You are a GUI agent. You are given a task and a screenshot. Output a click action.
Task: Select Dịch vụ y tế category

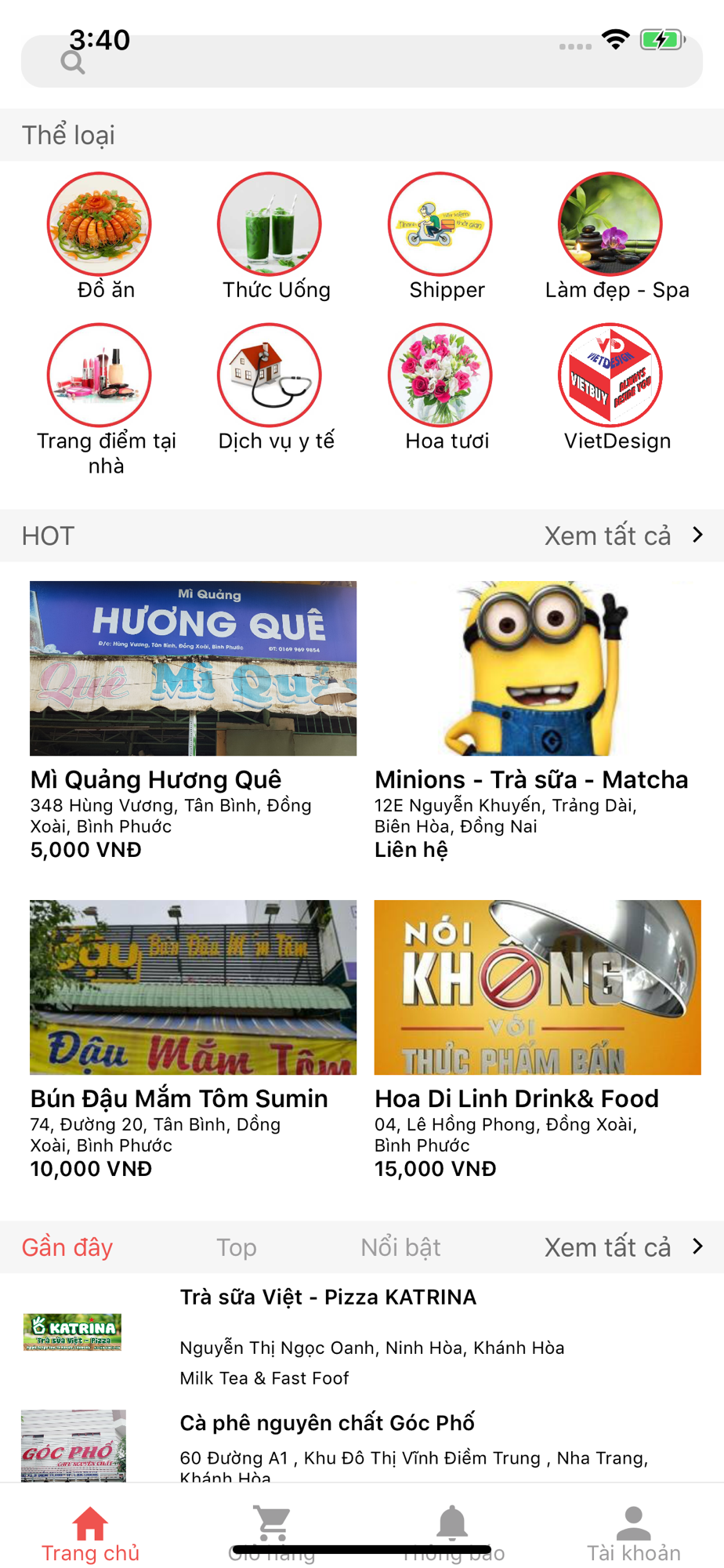270,376
